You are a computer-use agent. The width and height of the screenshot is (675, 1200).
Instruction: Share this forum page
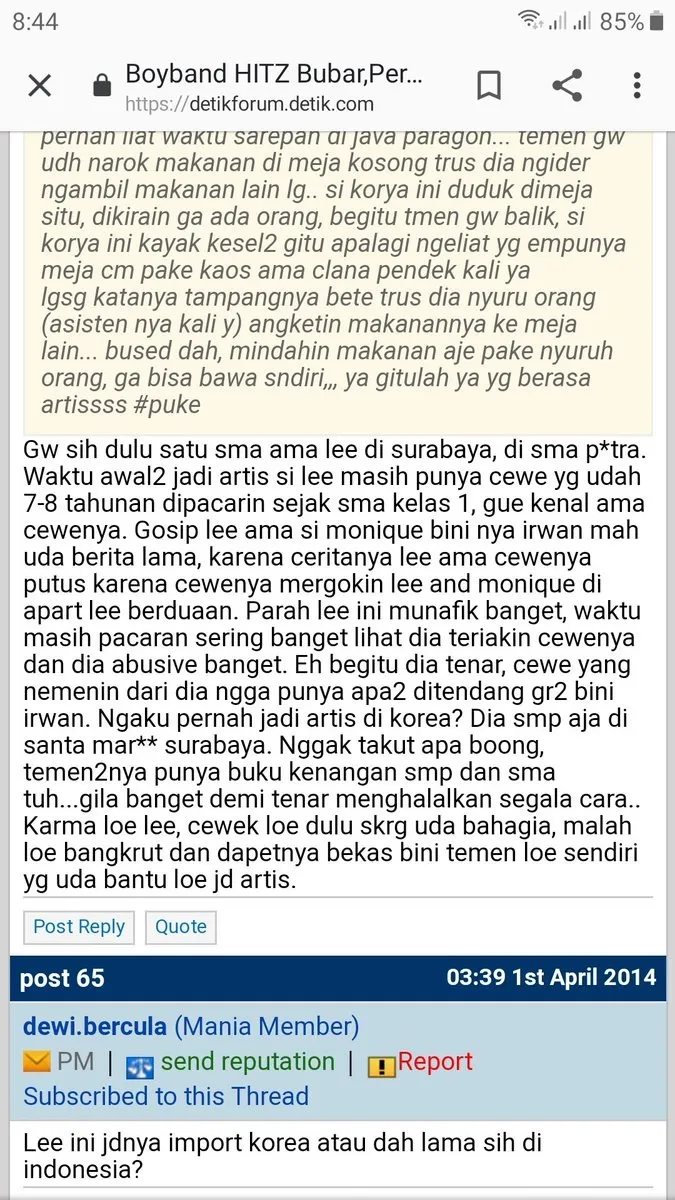(x=567, y=86)
